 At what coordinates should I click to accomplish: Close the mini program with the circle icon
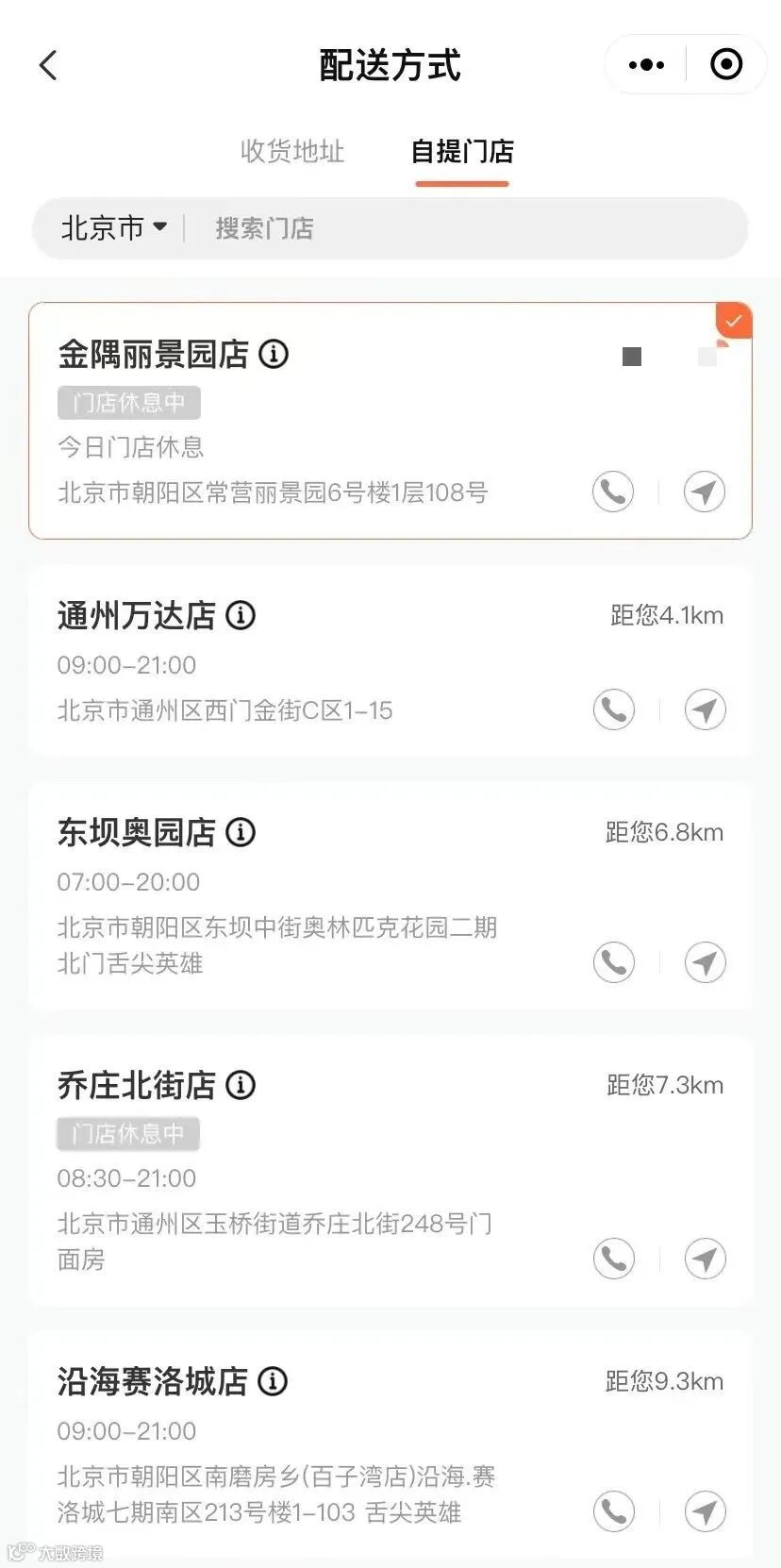(x=725, y=64)
